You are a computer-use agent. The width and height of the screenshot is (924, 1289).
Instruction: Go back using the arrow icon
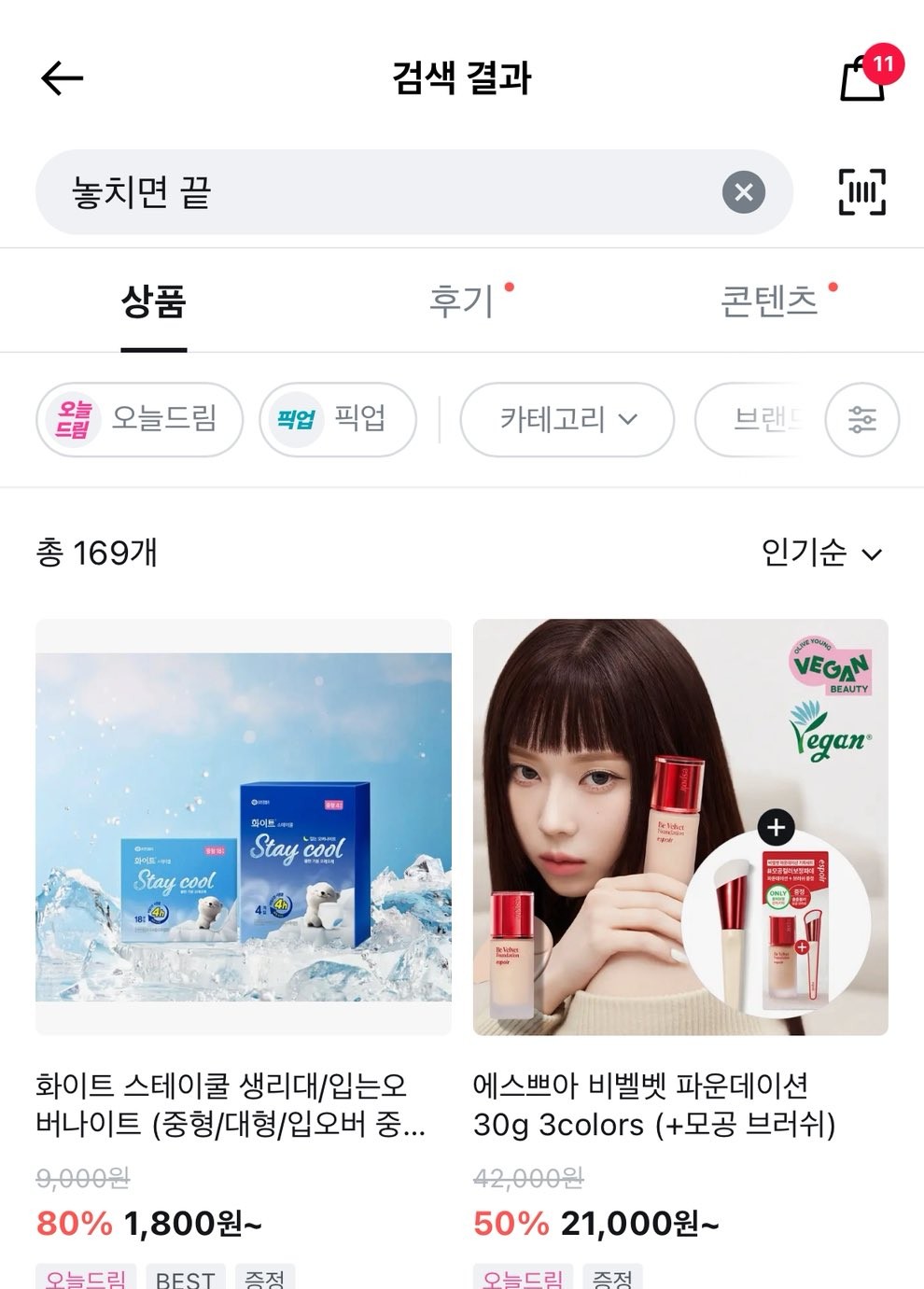63,78
